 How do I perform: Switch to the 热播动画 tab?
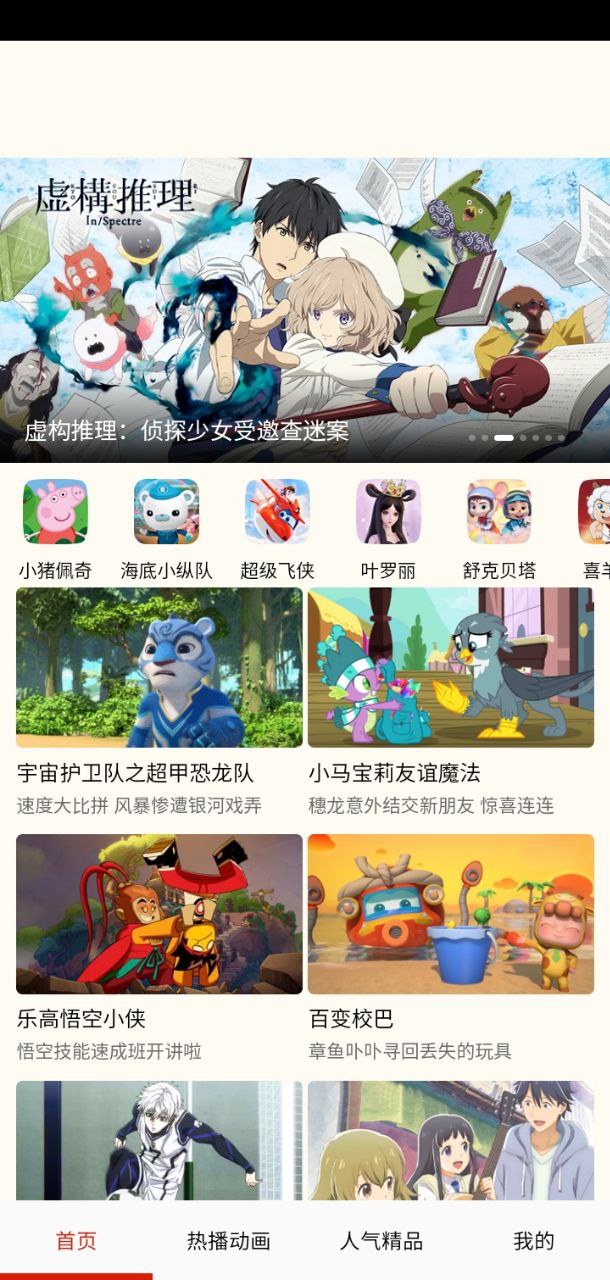[x=229, y=1241]
